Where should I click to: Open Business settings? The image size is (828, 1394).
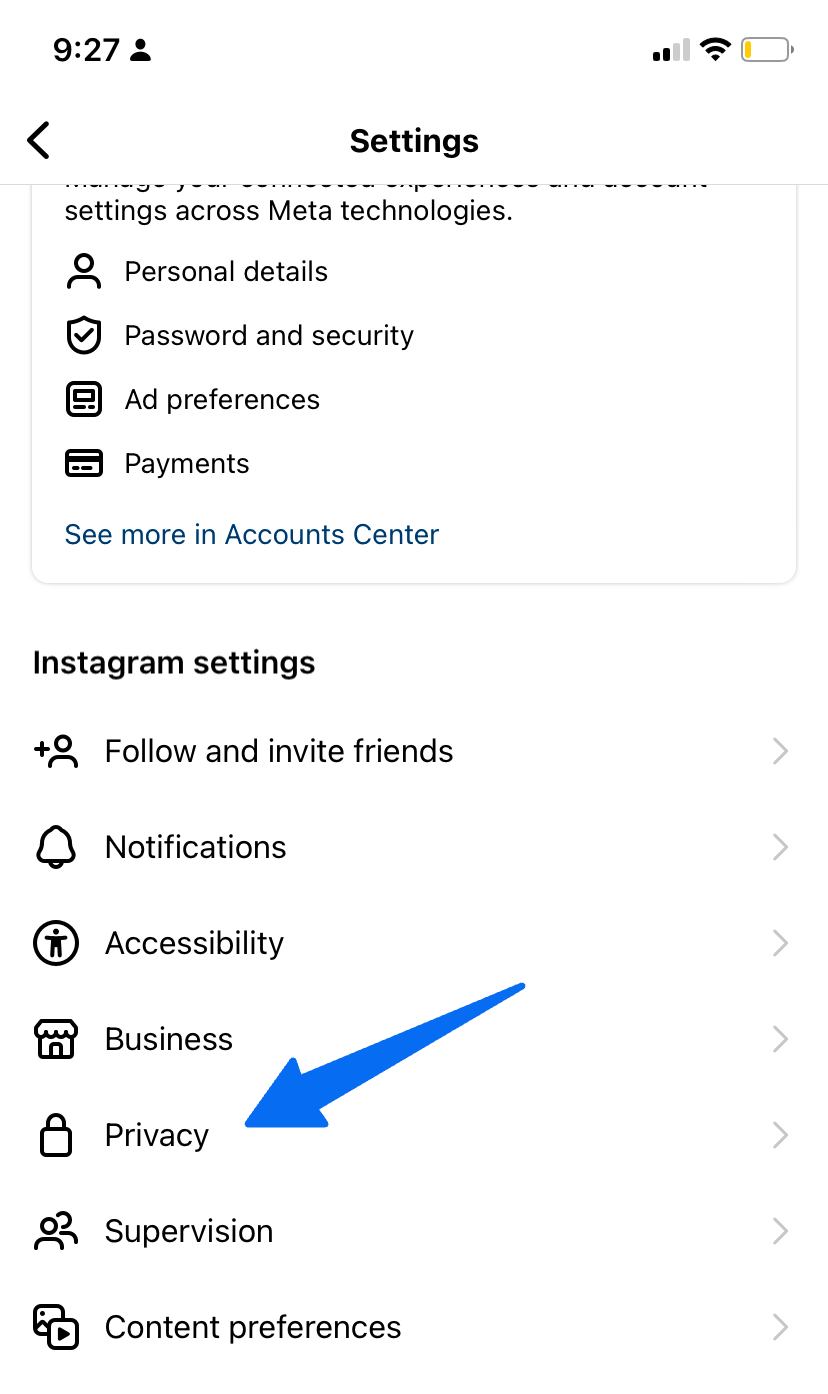414,1039
